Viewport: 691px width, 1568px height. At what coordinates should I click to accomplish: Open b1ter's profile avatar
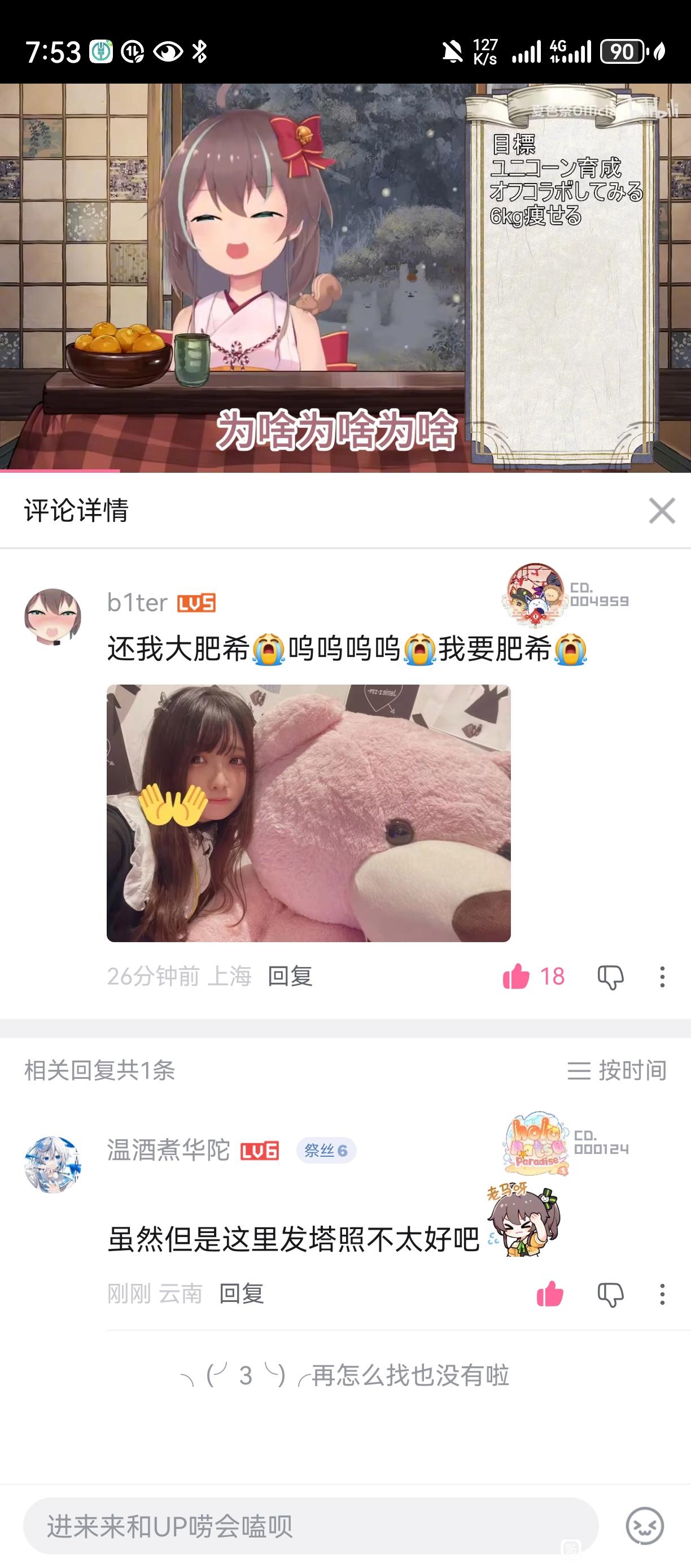click(53, 616)
